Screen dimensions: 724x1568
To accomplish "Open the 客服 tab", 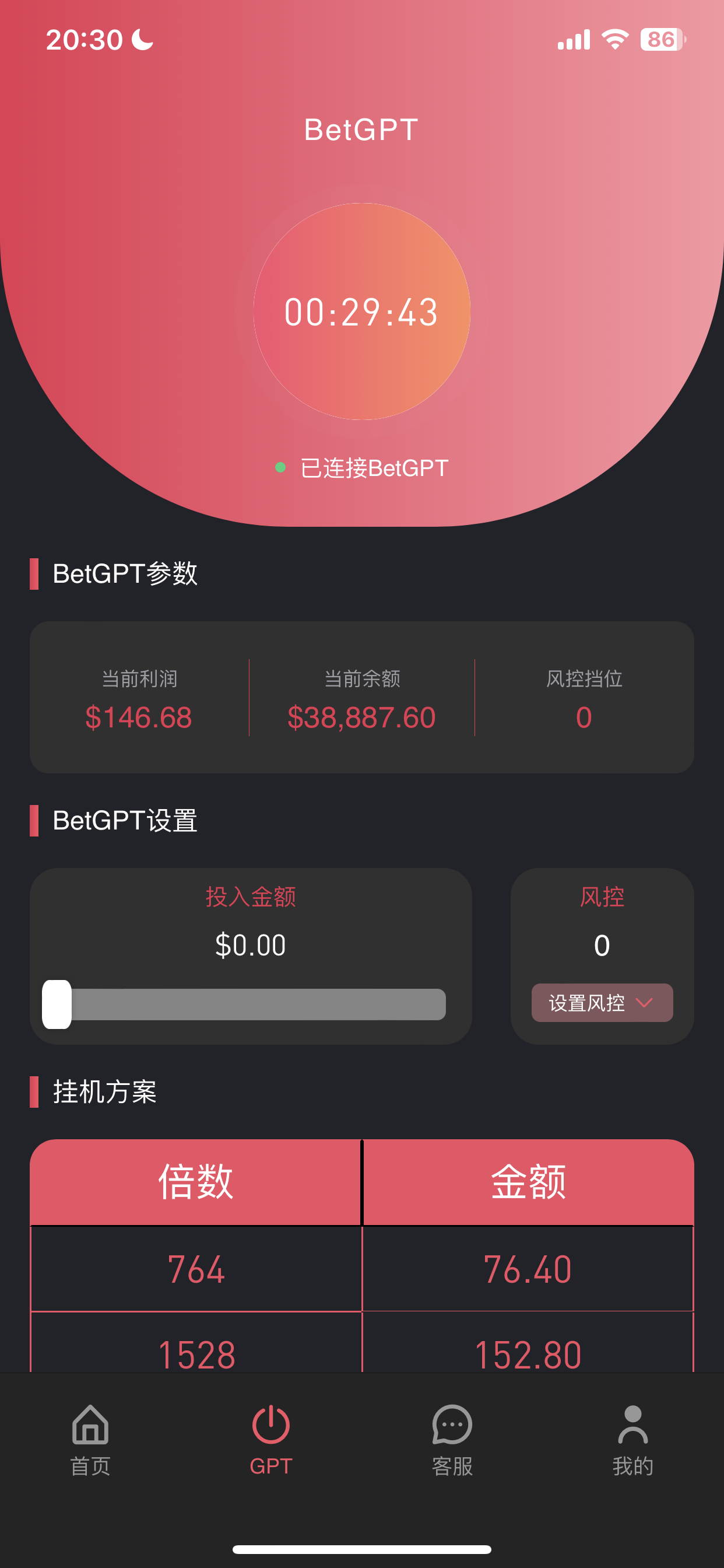I will [452, 1440].
